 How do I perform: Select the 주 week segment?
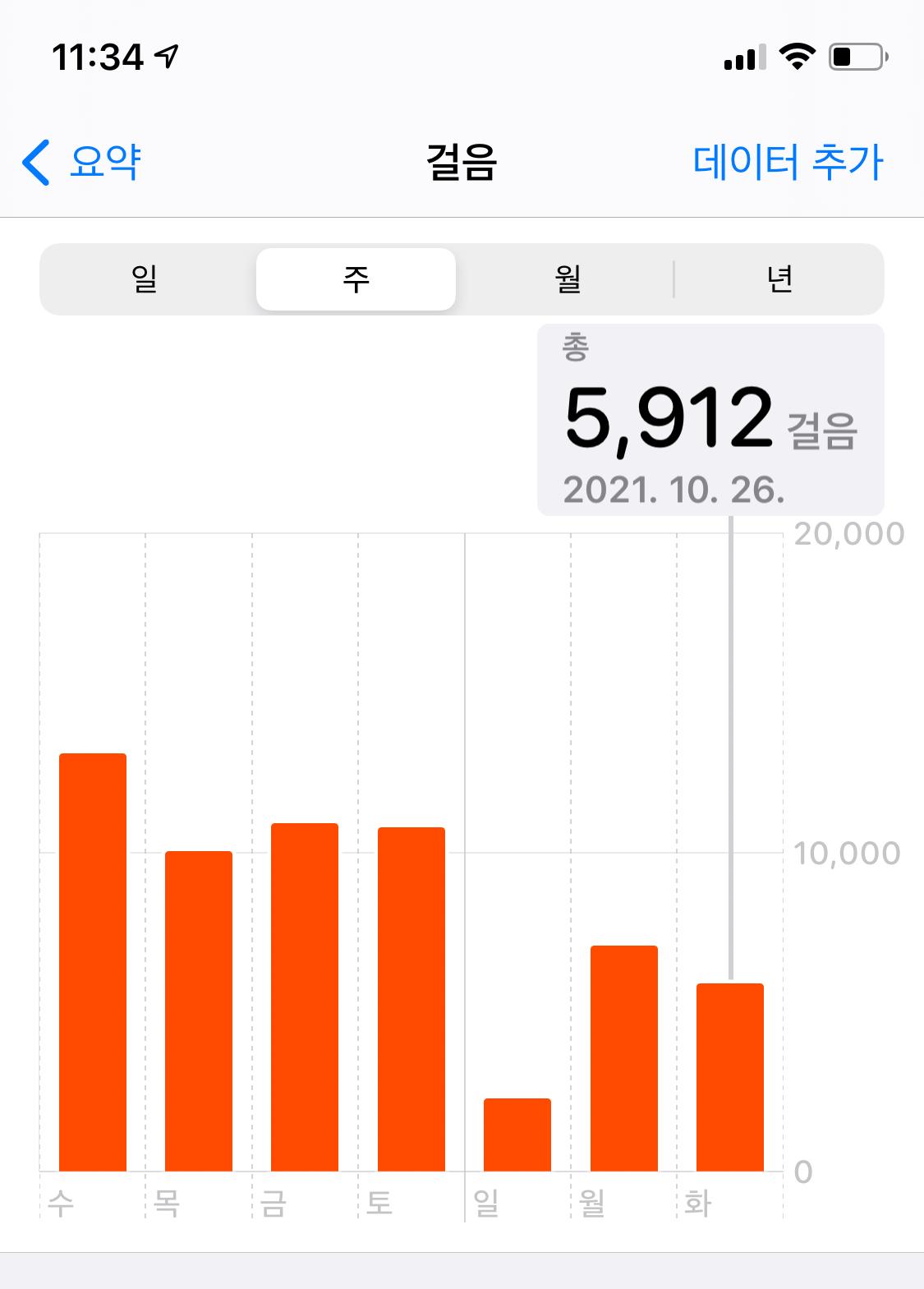[356, 279]
